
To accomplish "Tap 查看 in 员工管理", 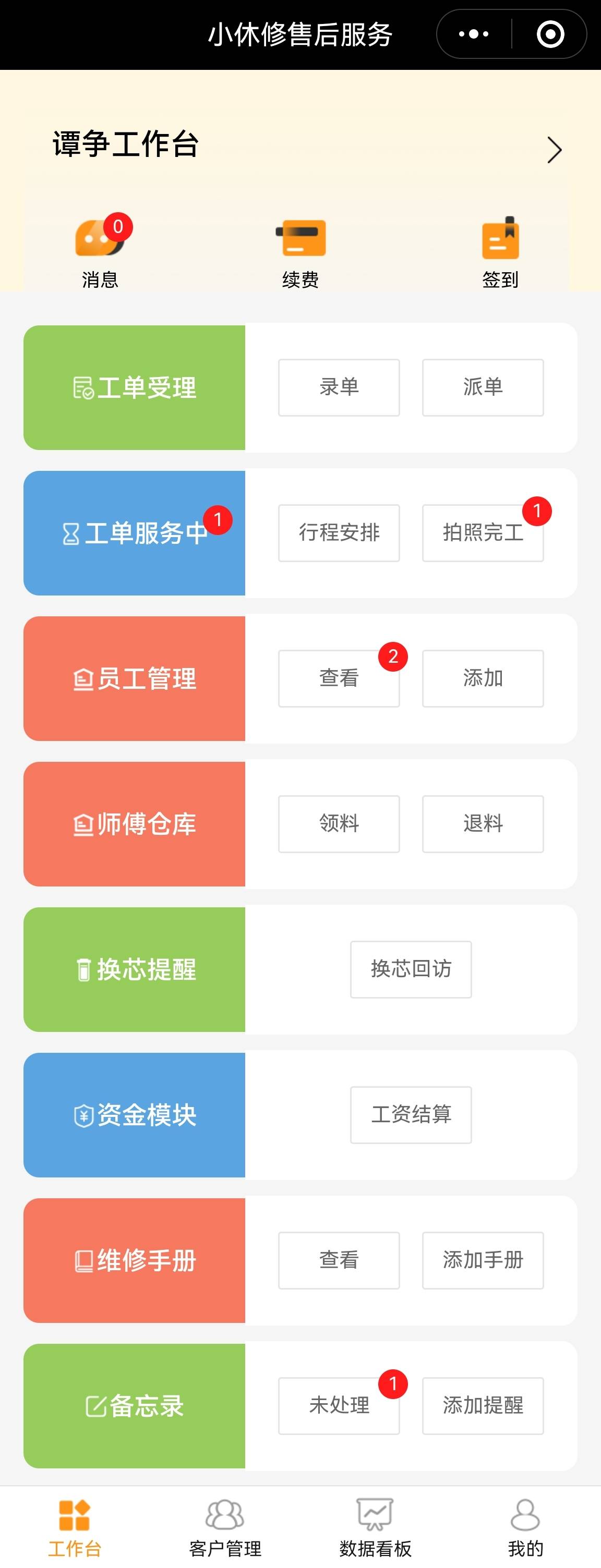I will point(339,678).
